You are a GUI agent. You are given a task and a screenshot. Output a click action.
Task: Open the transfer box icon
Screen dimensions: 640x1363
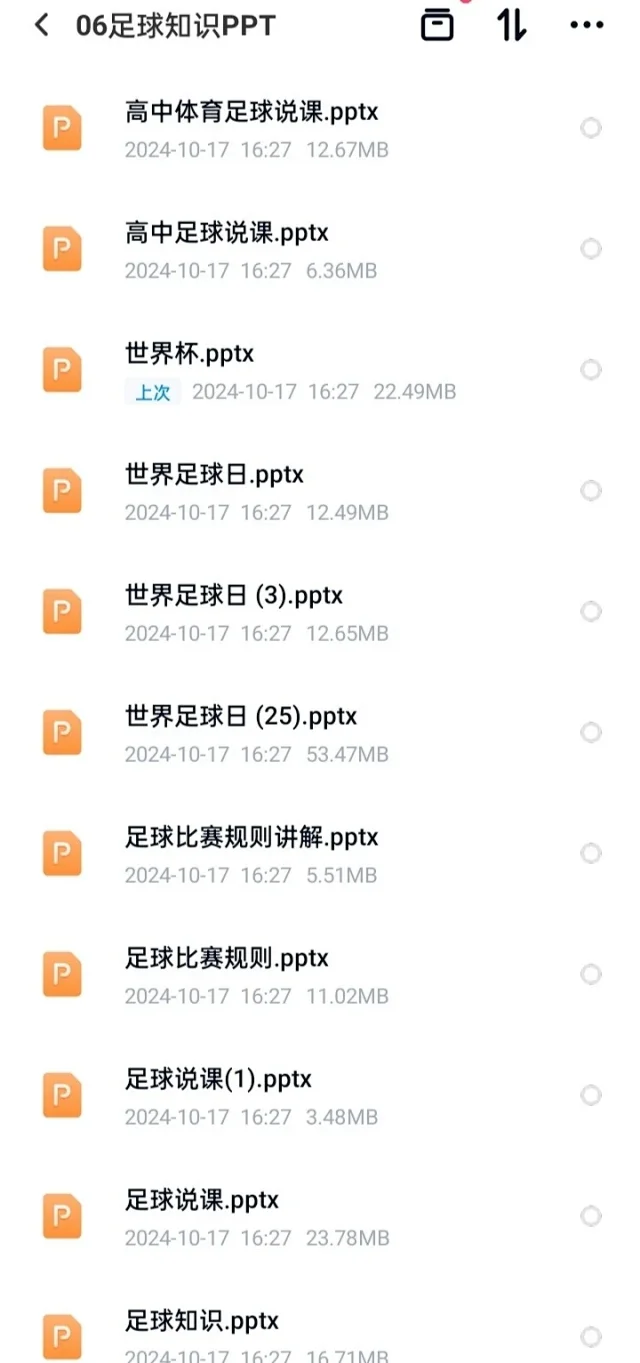click(437, 26)
